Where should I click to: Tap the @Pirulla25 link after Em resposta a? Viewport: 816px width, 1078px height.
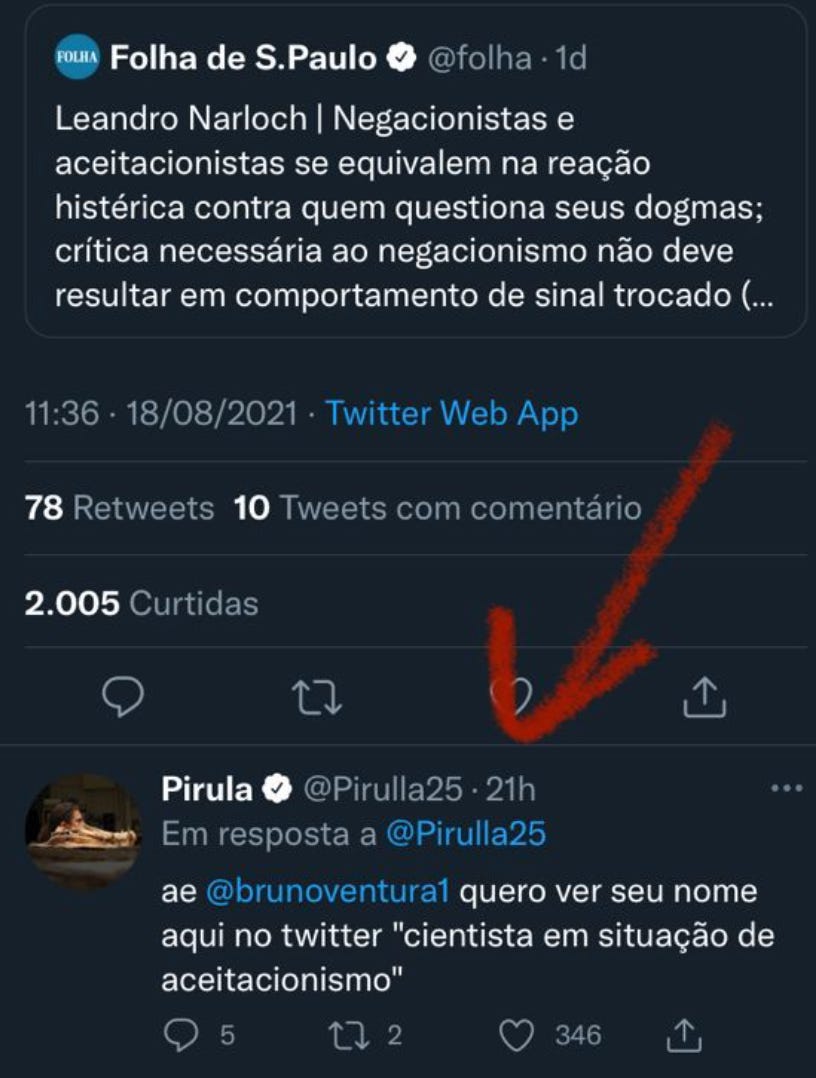point(466,834)
